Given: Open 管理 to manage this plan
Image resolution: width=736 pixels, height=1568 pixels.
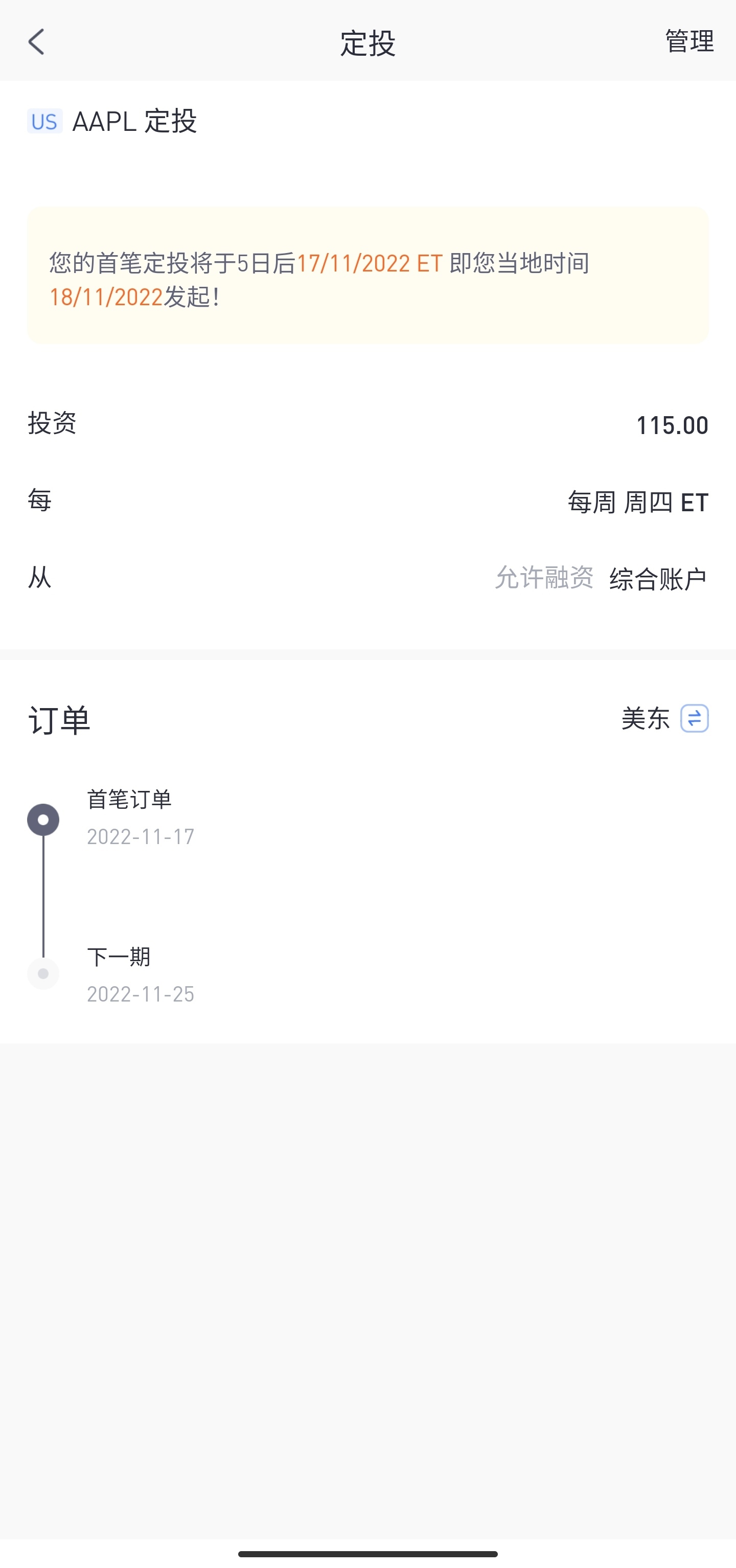Looking at the screenshot, I should click(689, 41).
